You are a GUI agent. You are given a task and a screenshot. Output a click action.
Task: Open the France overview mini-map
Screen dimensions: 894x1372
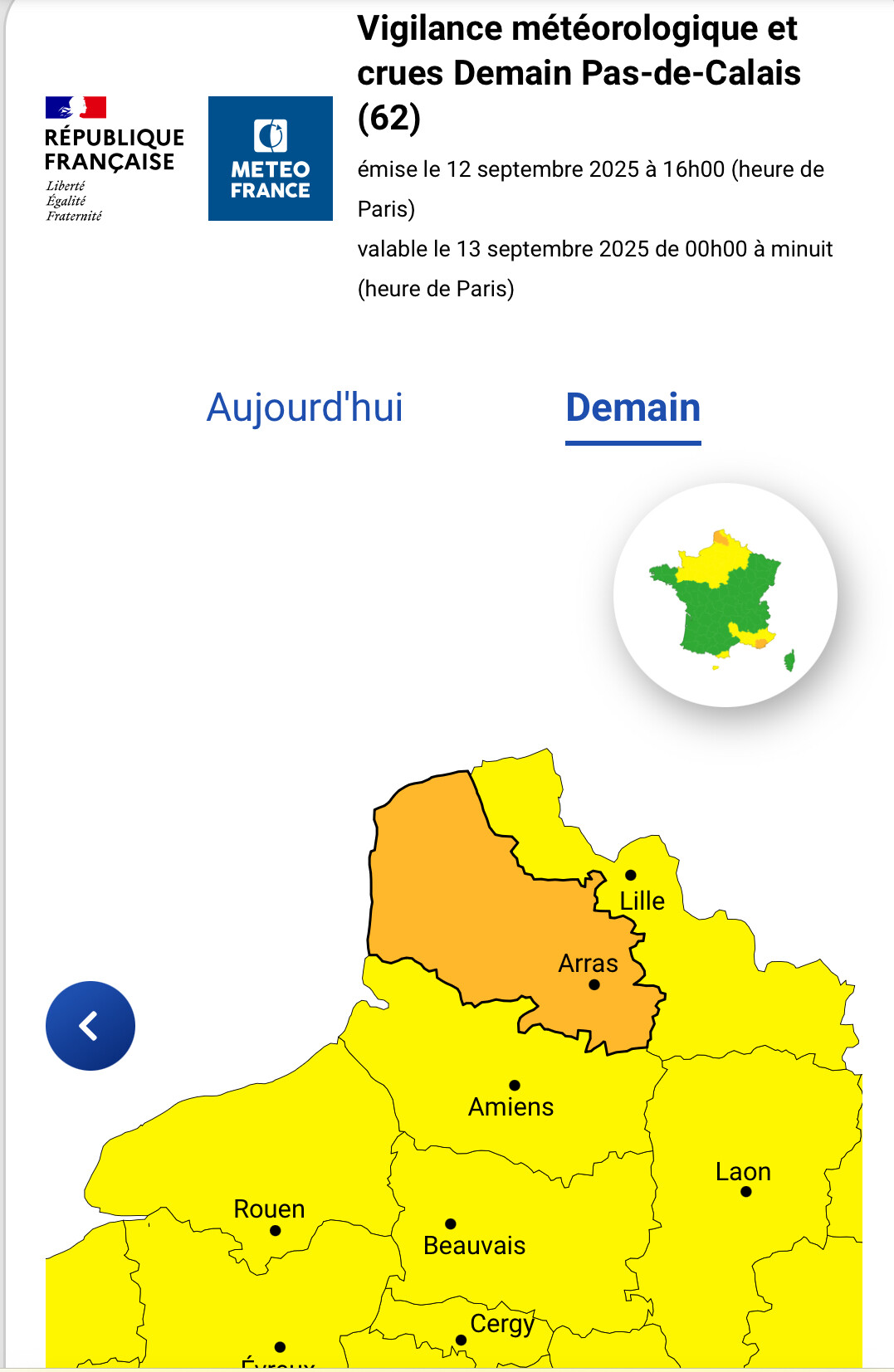[725, 595]
